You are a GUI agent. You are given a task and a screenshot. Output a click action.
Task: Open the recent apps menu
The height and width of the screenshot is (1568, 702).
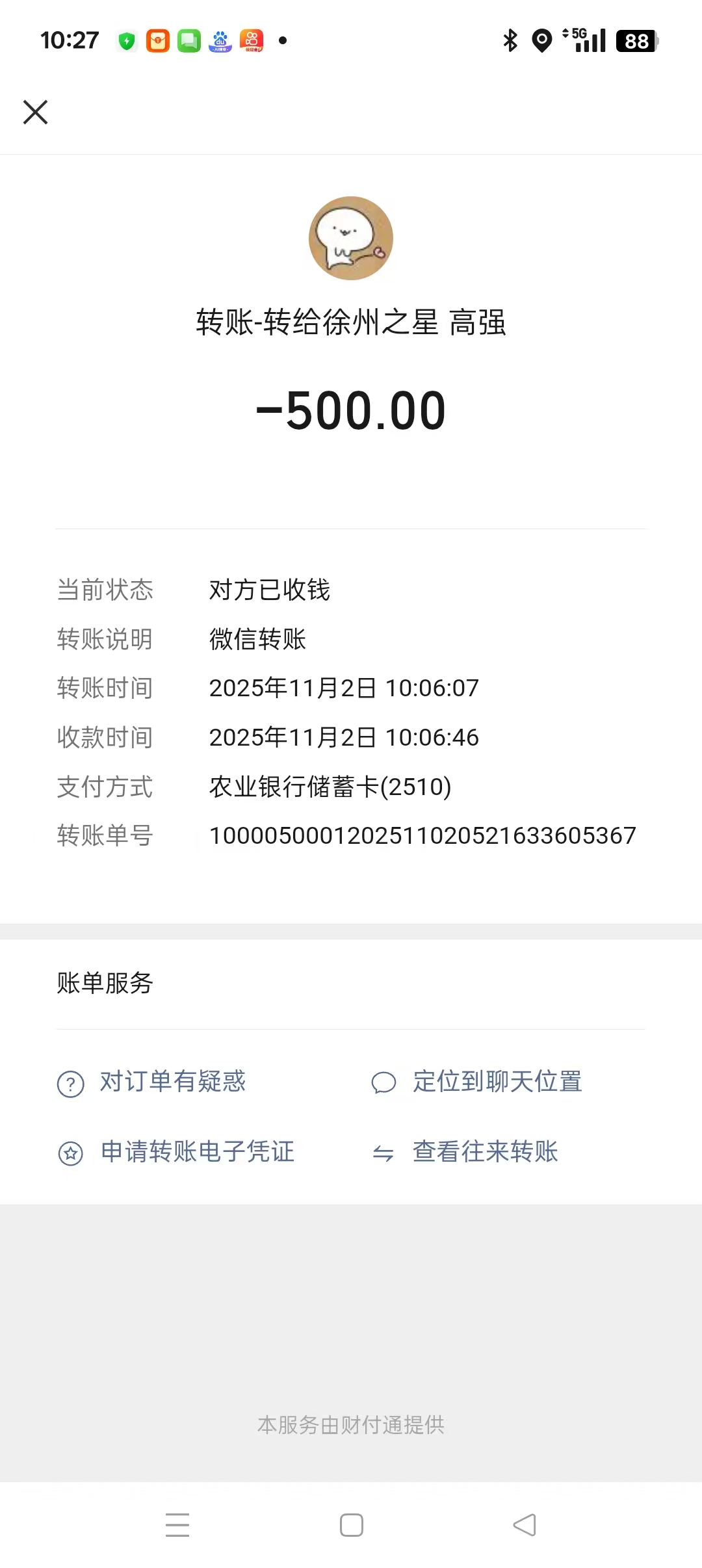click(x=177, y=1525)
